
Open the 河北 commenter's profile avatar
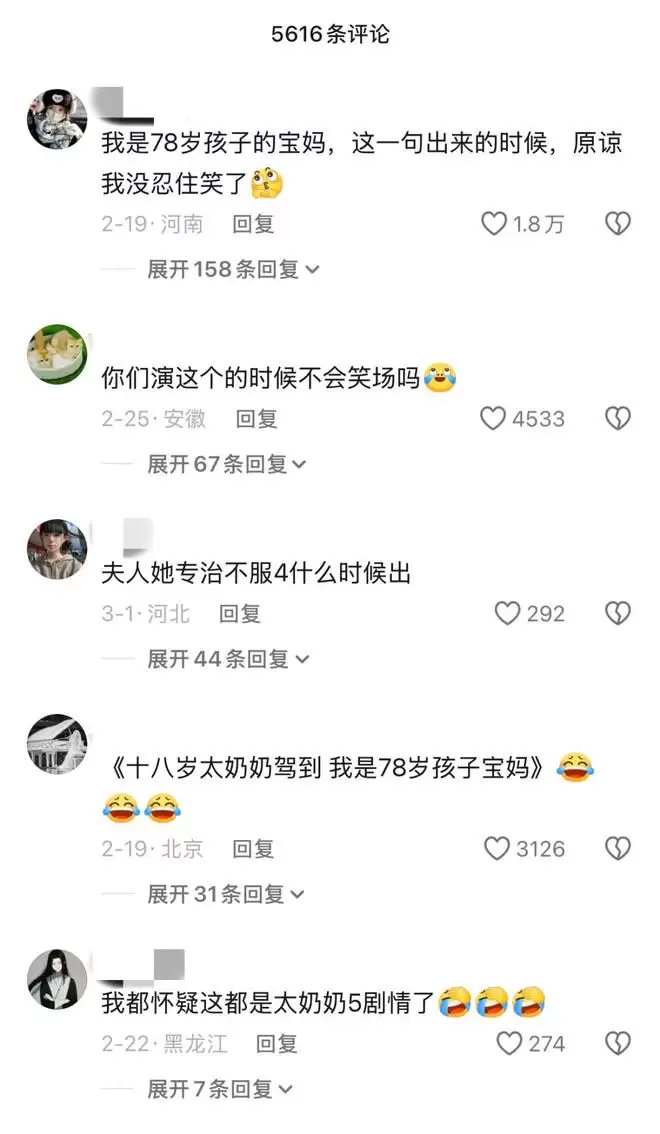[x=57, y=549]
